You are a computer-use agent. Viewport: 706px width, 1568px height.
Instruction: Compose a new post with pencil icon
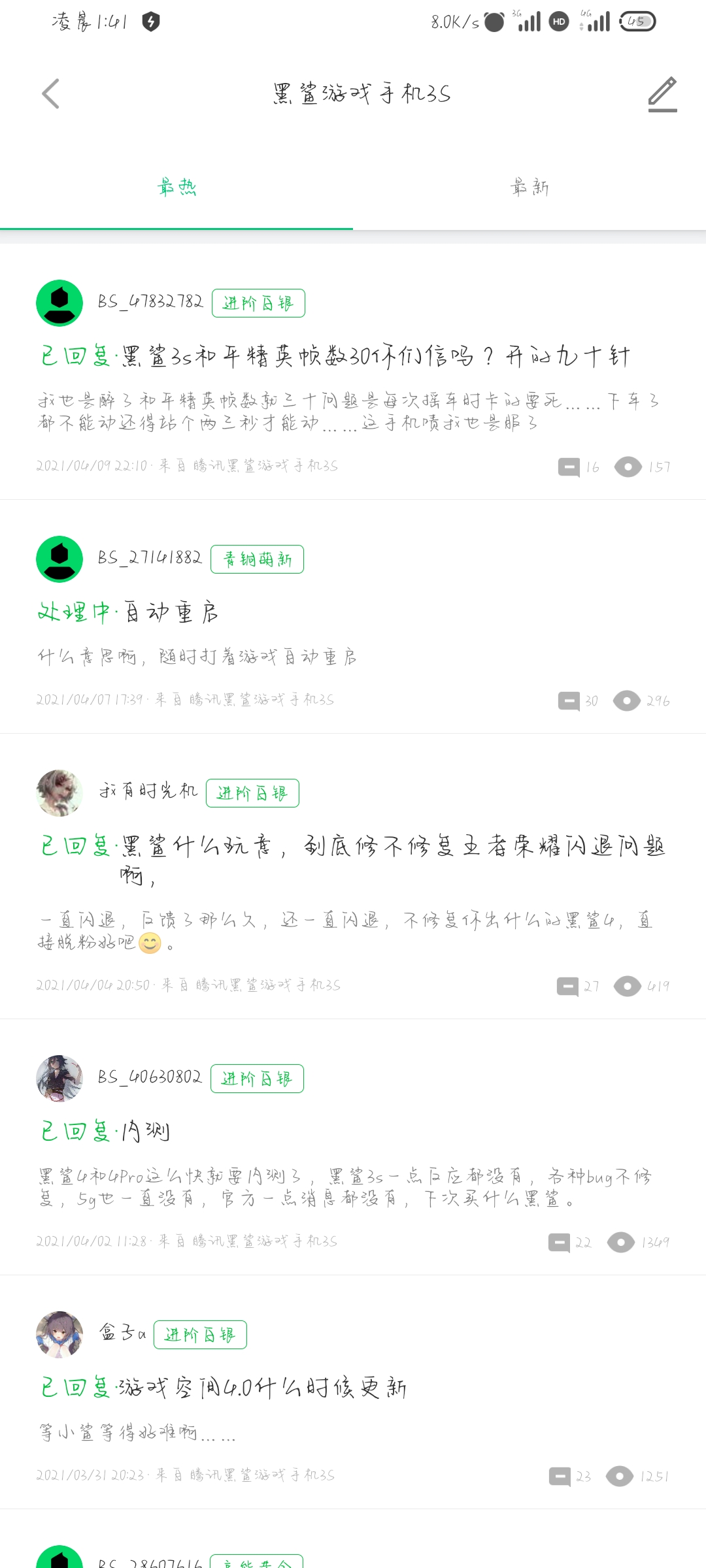(x=662, y=94)
